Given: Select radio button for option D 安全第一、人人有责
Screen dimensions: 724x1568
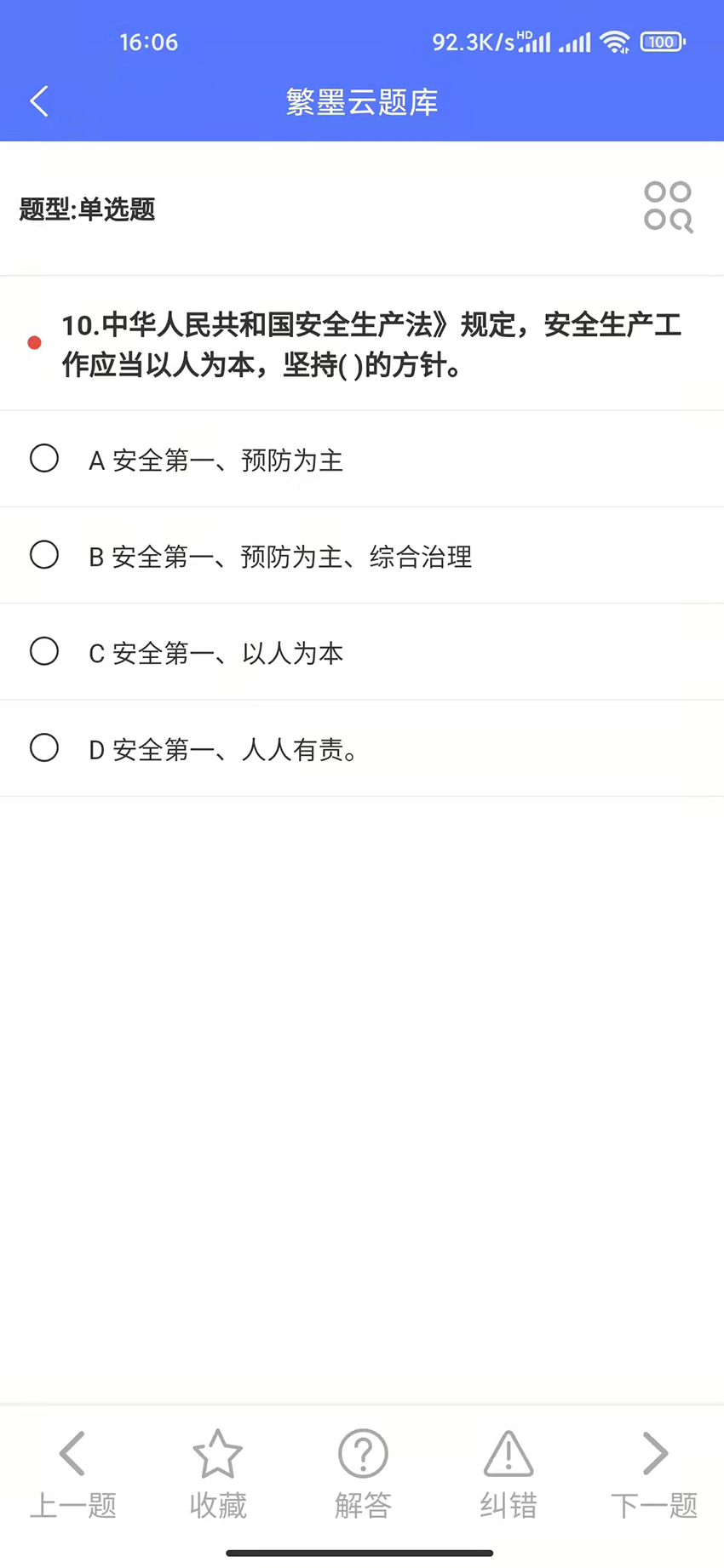Looking at the screenshot, I should (x=44, y=748).
